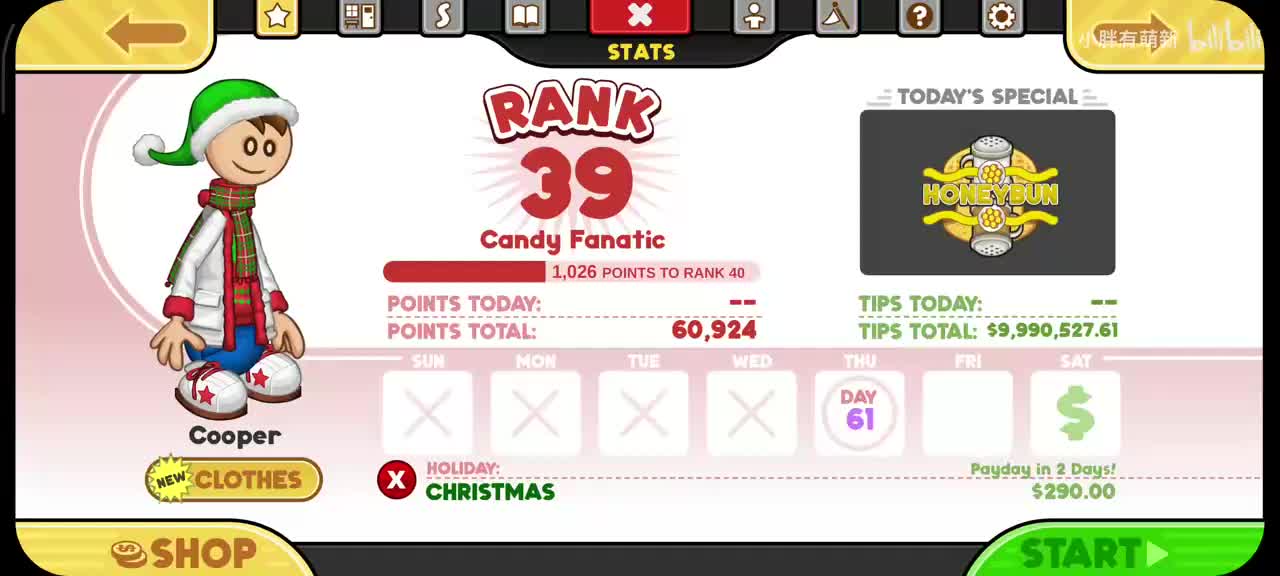This screenshot has height=576, width=1280.
Task: Open the Honeybun today's special card
Action: point(987,192)
